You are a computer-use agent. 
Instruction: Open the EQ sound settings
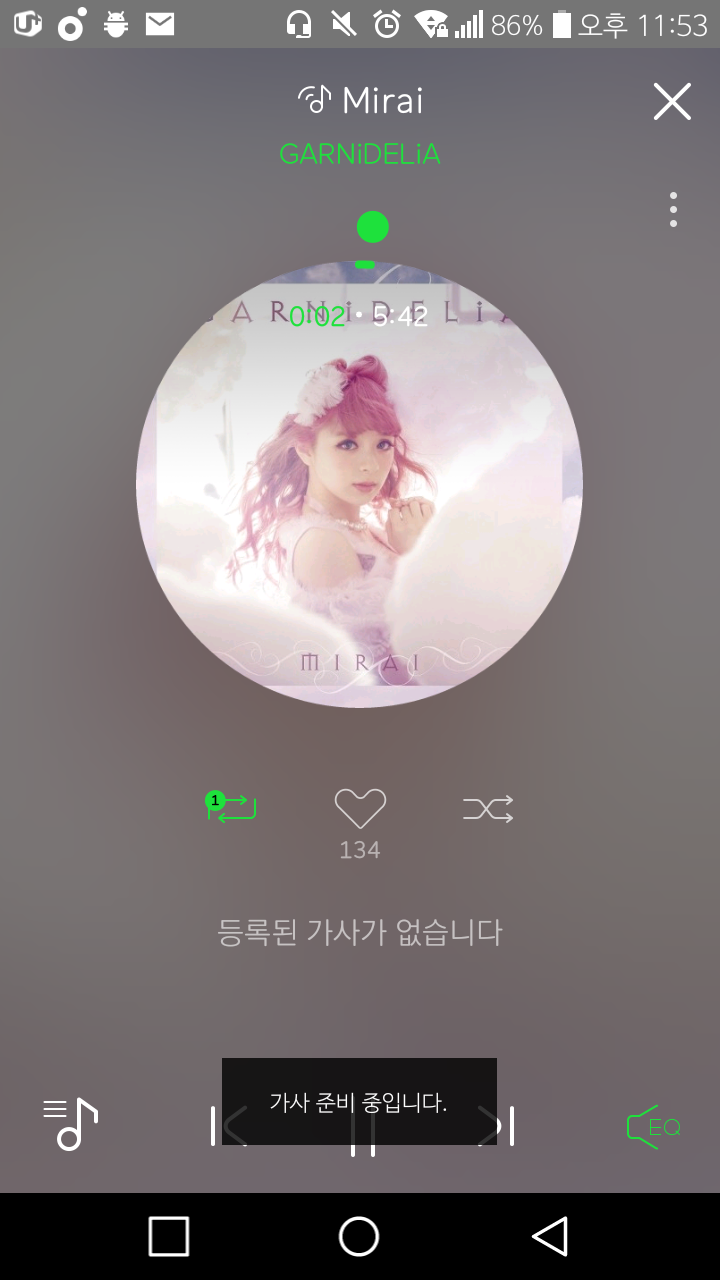[x=654, y=1127]
